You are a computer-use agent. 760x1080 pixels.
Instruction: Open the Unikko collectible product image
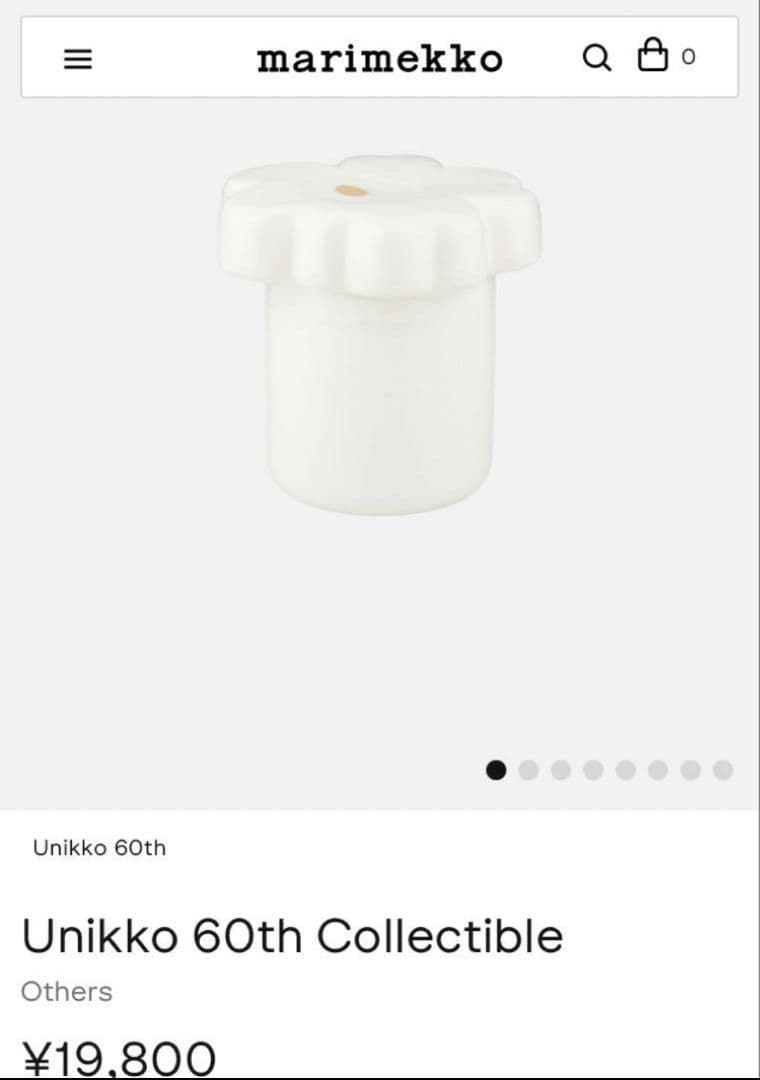pyautogui.click(x=380, y=335)
